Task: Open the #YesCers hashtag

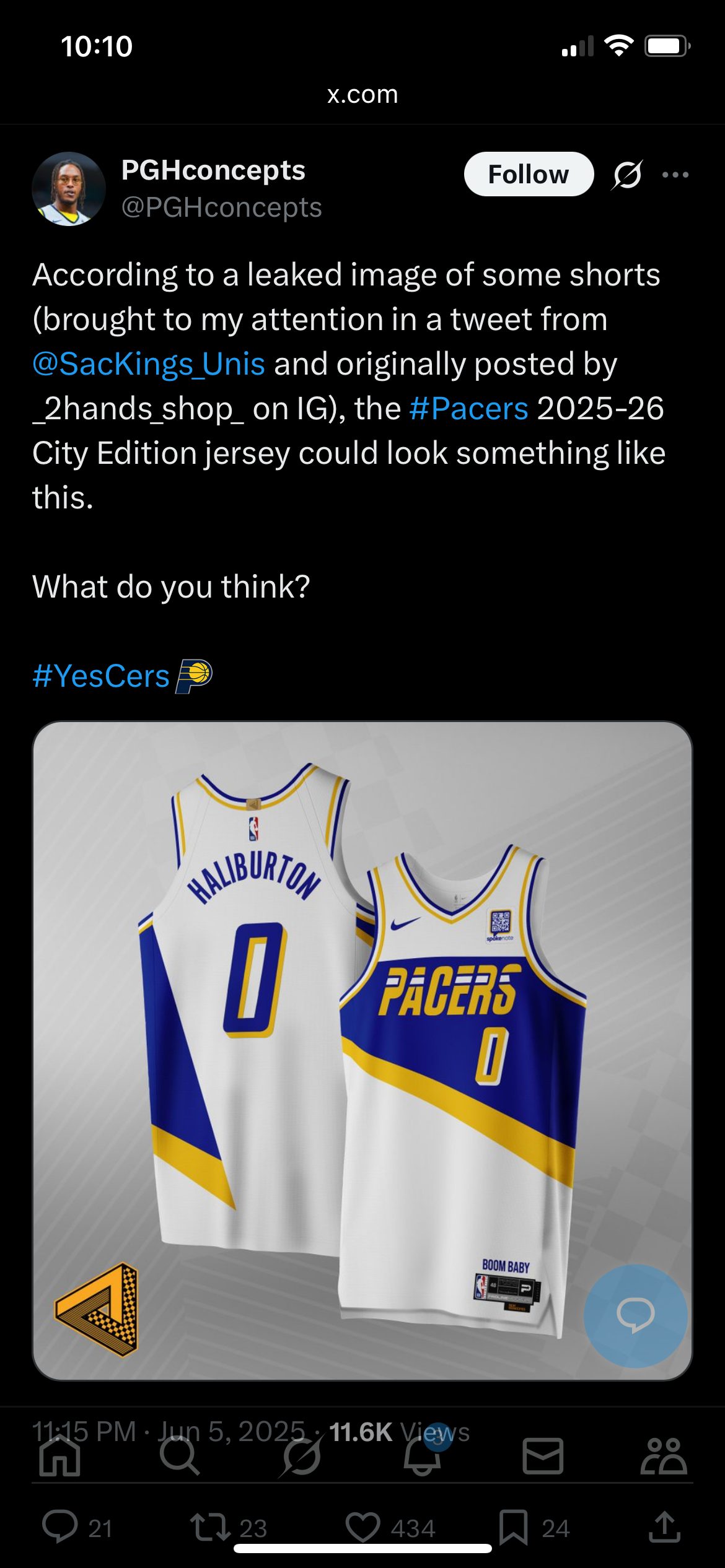Action: [x=101, y=676]
